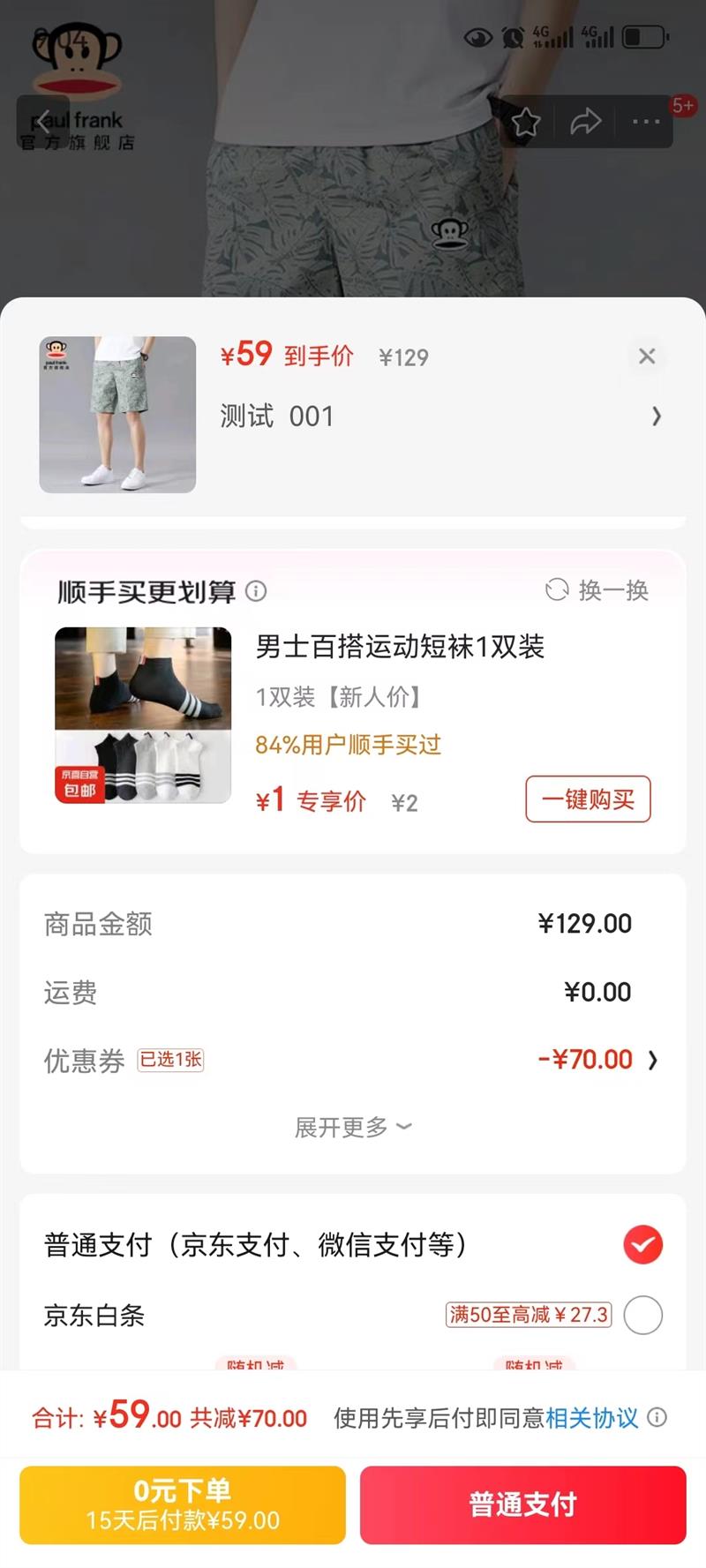Open the 相关协议 agreement link
This screenshot has height=1568, width=706.
(591, 1418)
